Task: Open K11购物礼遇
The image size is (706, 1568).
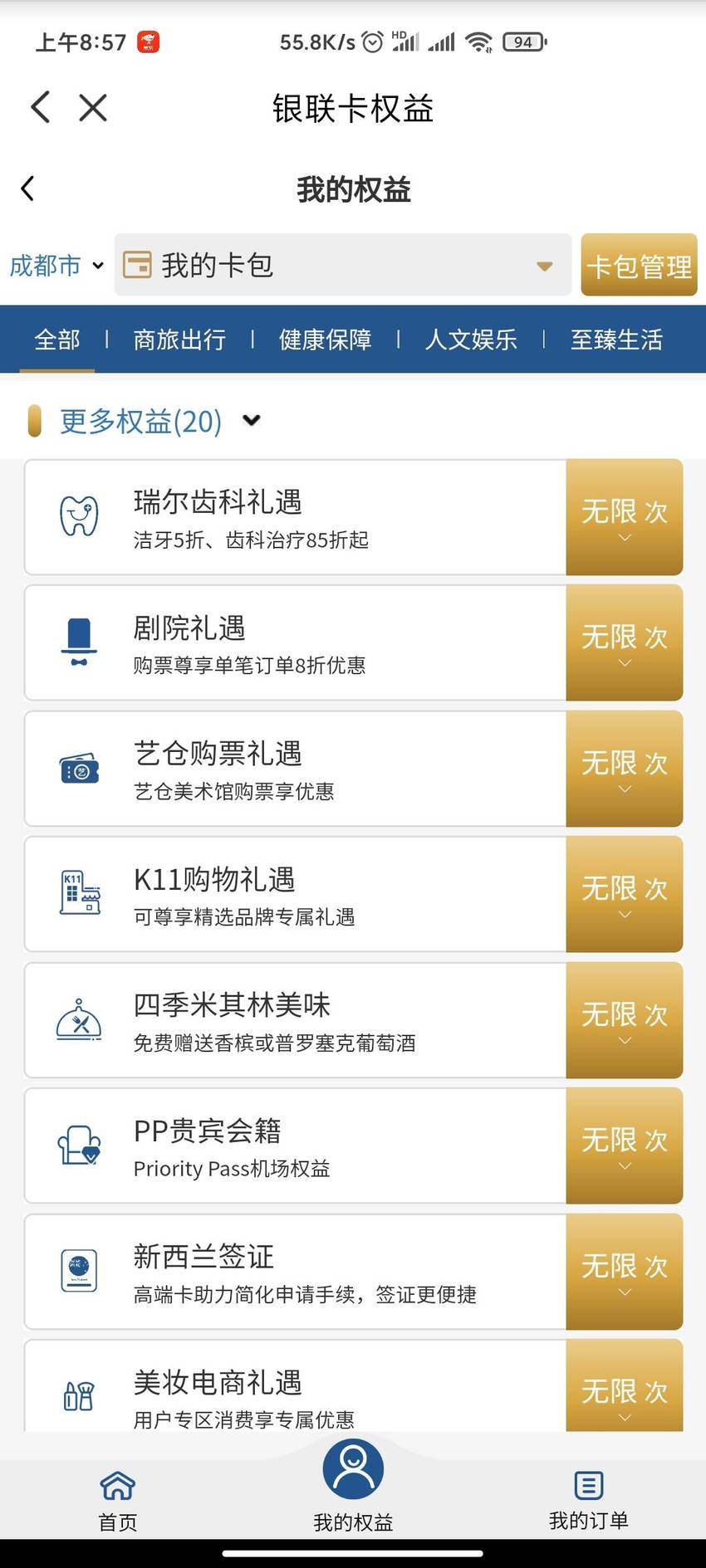Action: click(x=296, y=894)
